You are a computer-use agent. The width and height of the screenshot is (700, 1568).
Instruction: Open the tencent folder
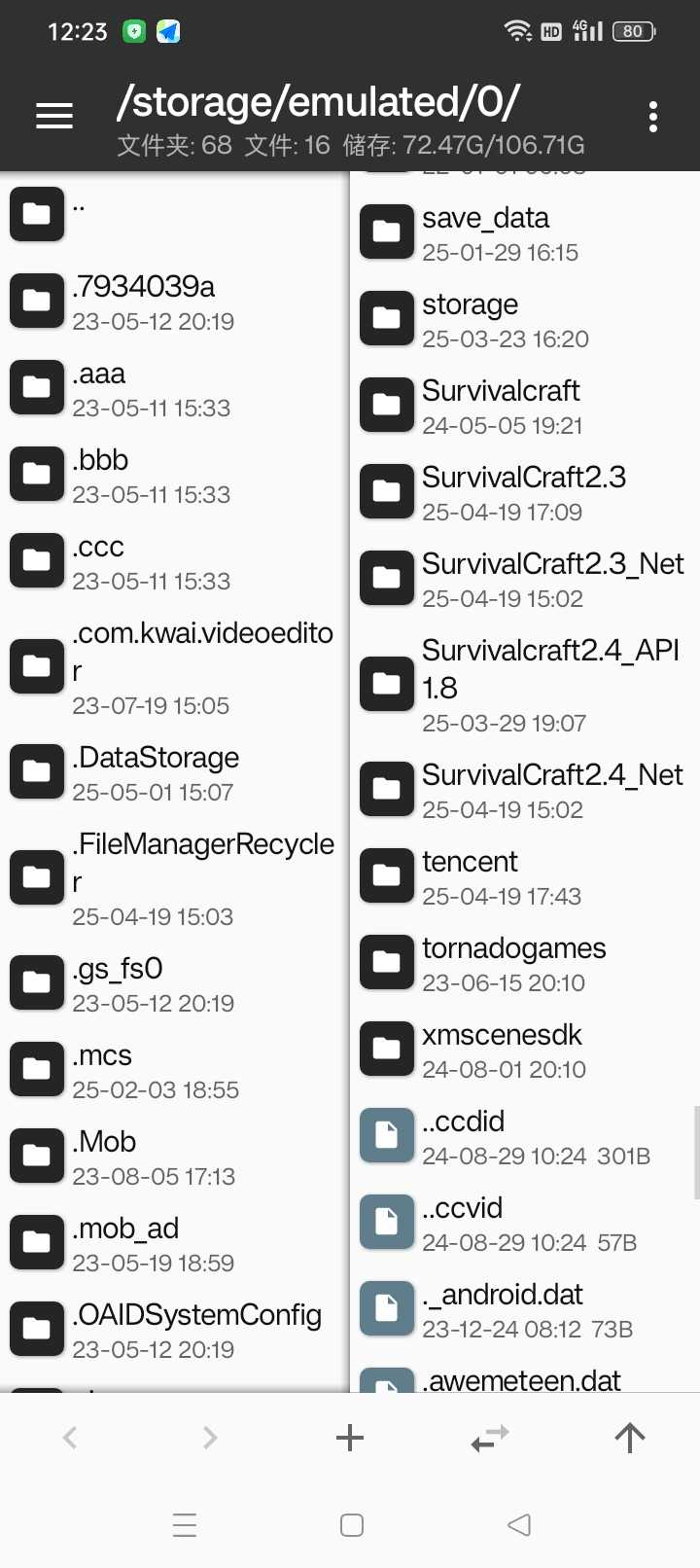pos(525,876)
